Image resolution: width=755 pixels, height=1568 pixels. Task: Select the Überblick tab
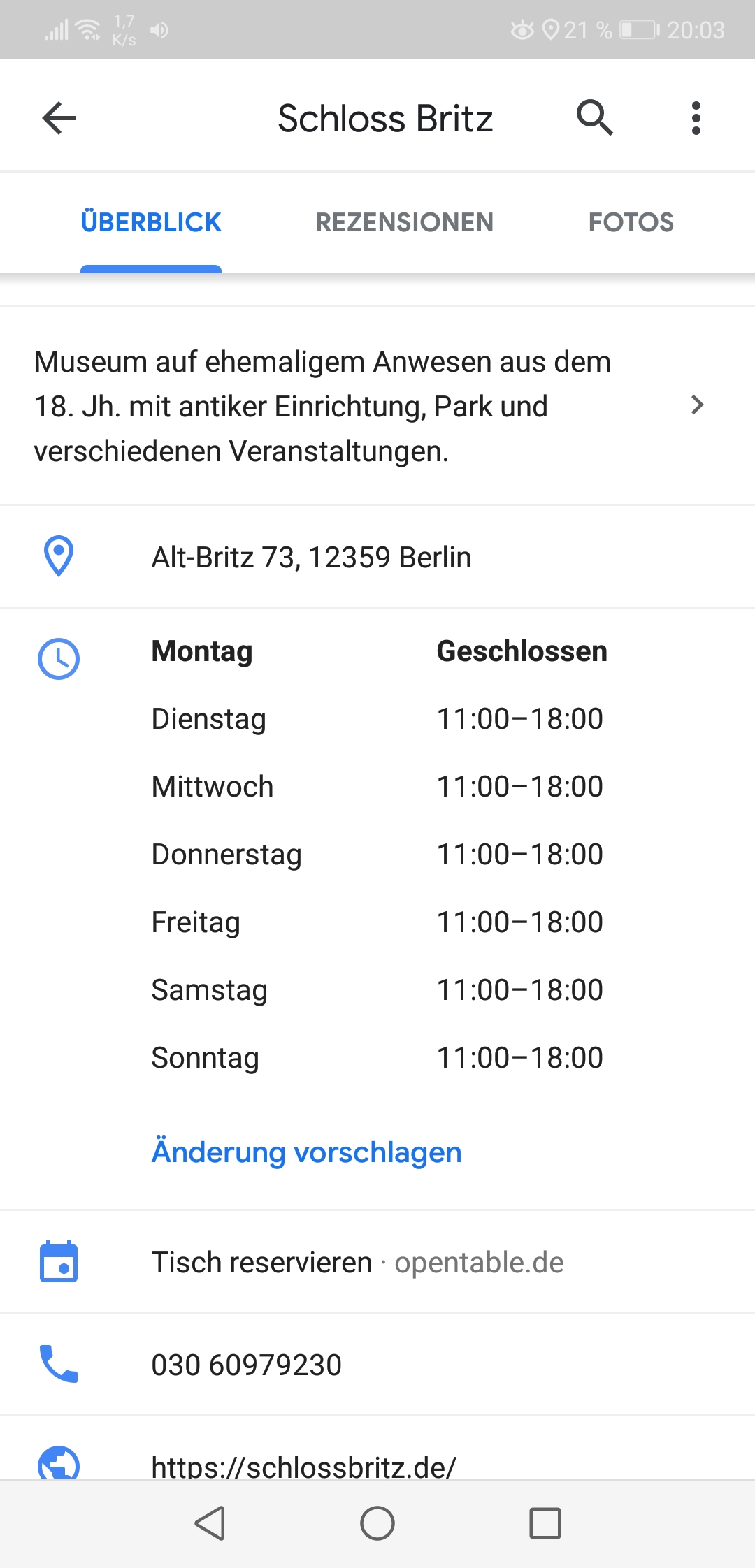[x=151, y=222]
